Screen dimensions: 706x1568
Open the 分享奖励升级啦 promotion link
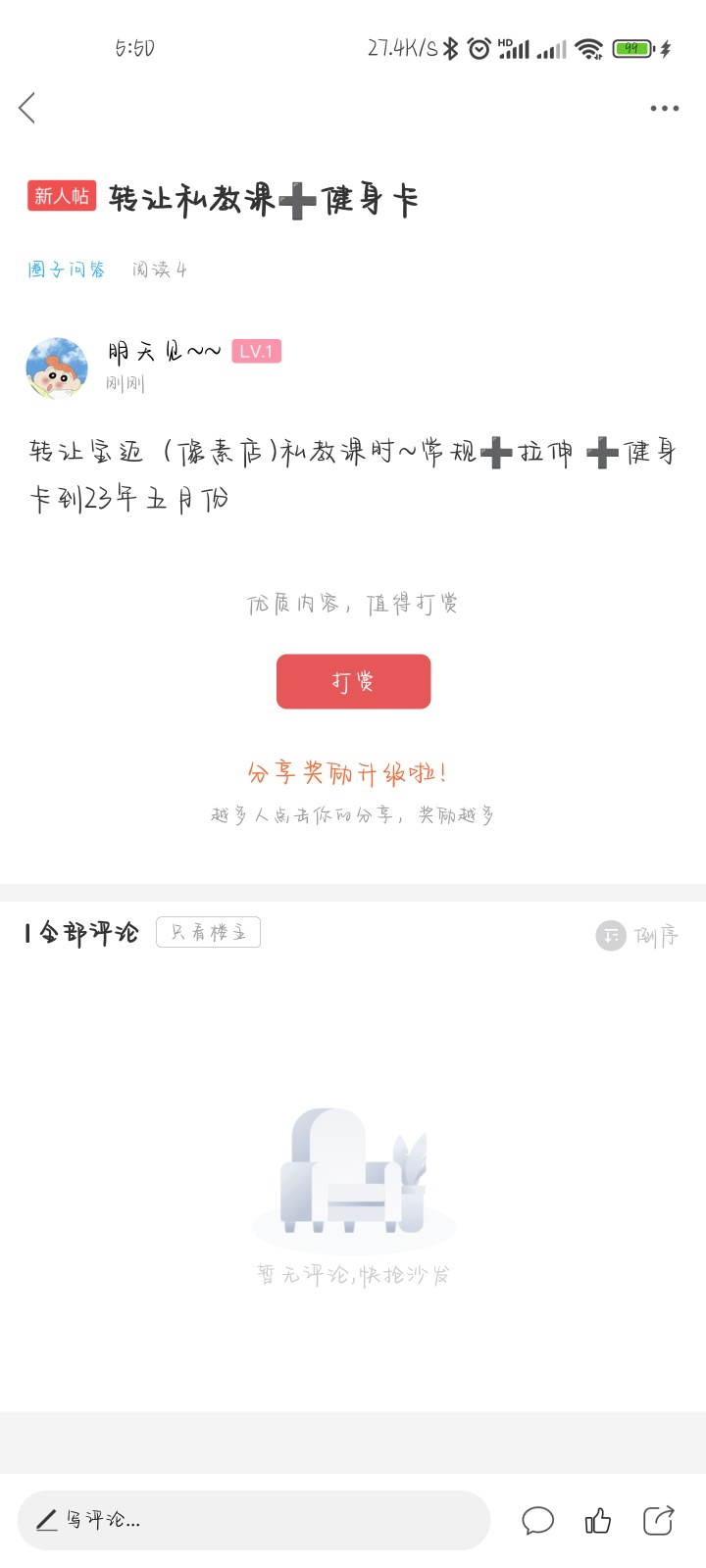click(347, 772)
